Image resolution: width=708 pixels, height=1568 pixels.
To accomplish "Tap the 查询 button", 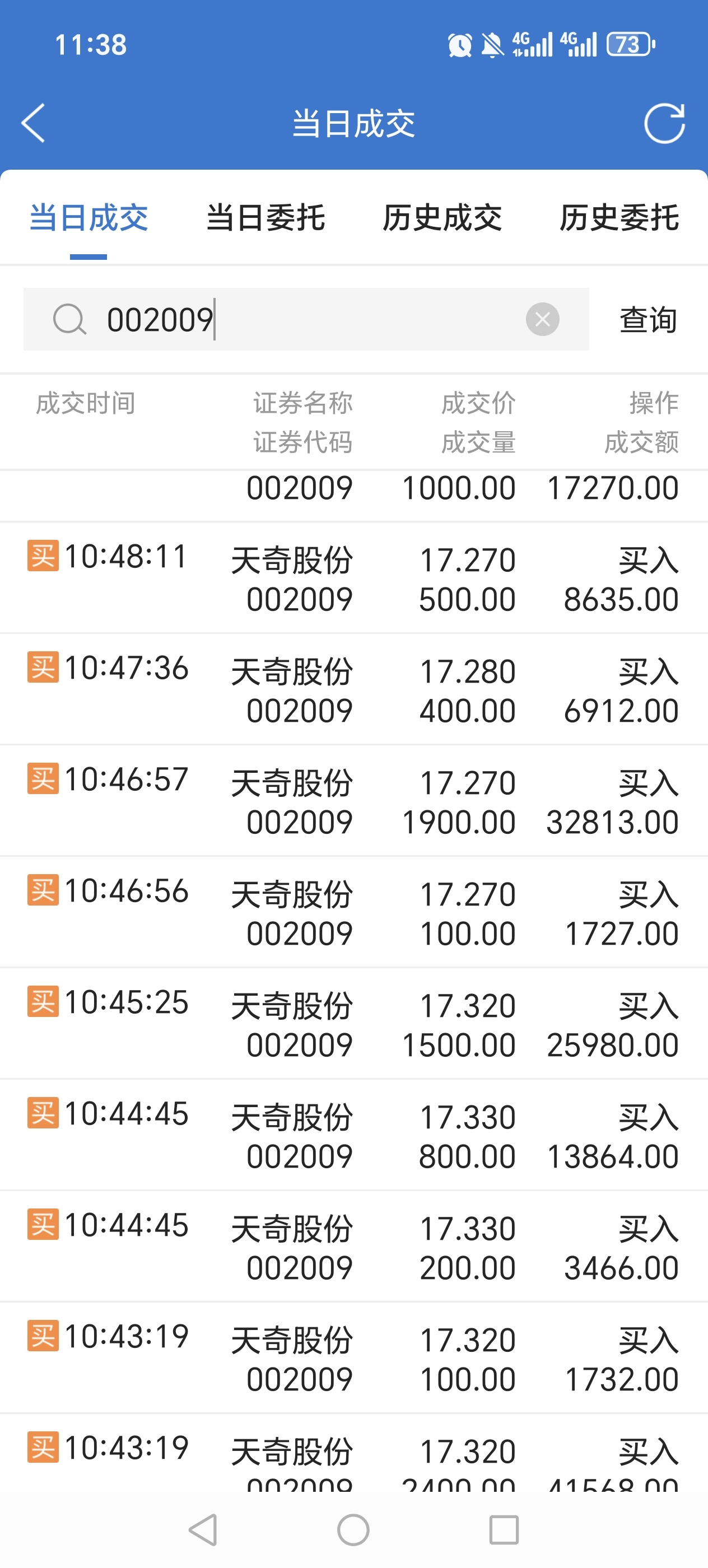I will (648, 320).
